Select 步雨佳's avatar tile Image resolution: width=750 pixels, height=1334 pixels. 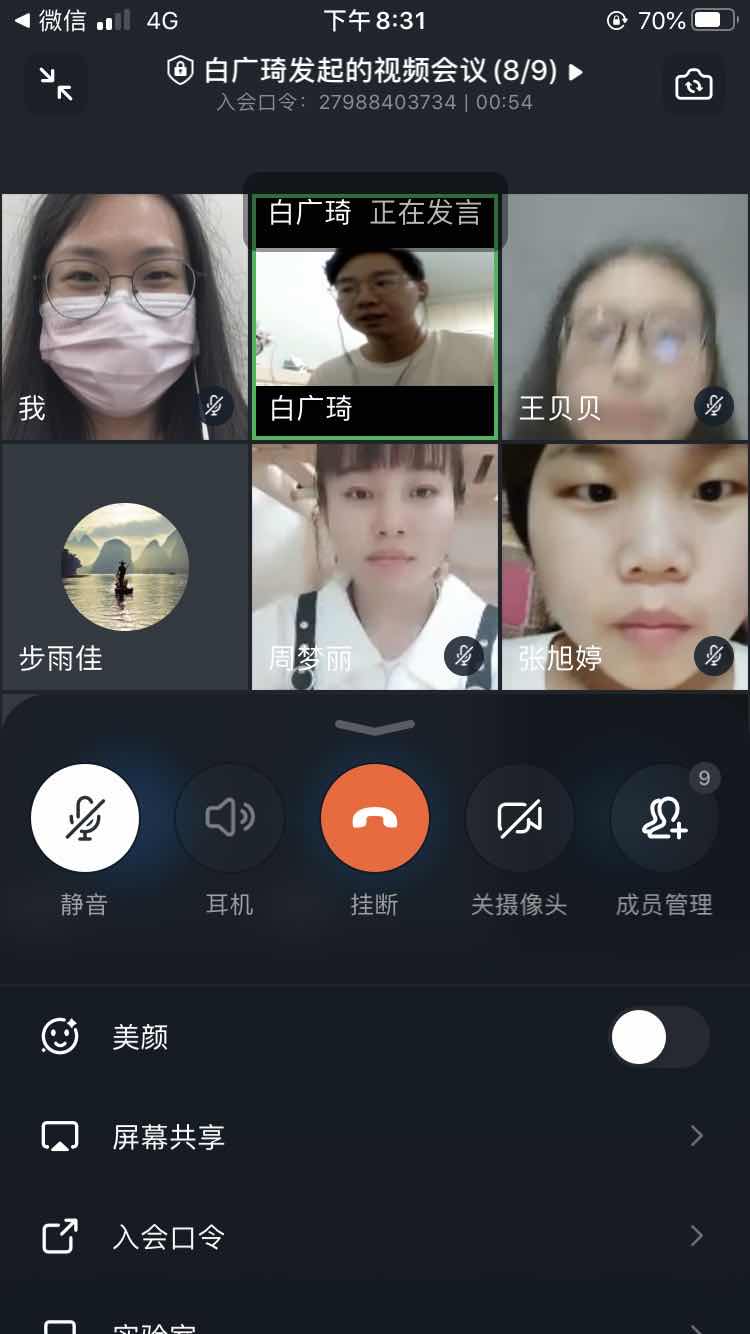coord(125,567)
